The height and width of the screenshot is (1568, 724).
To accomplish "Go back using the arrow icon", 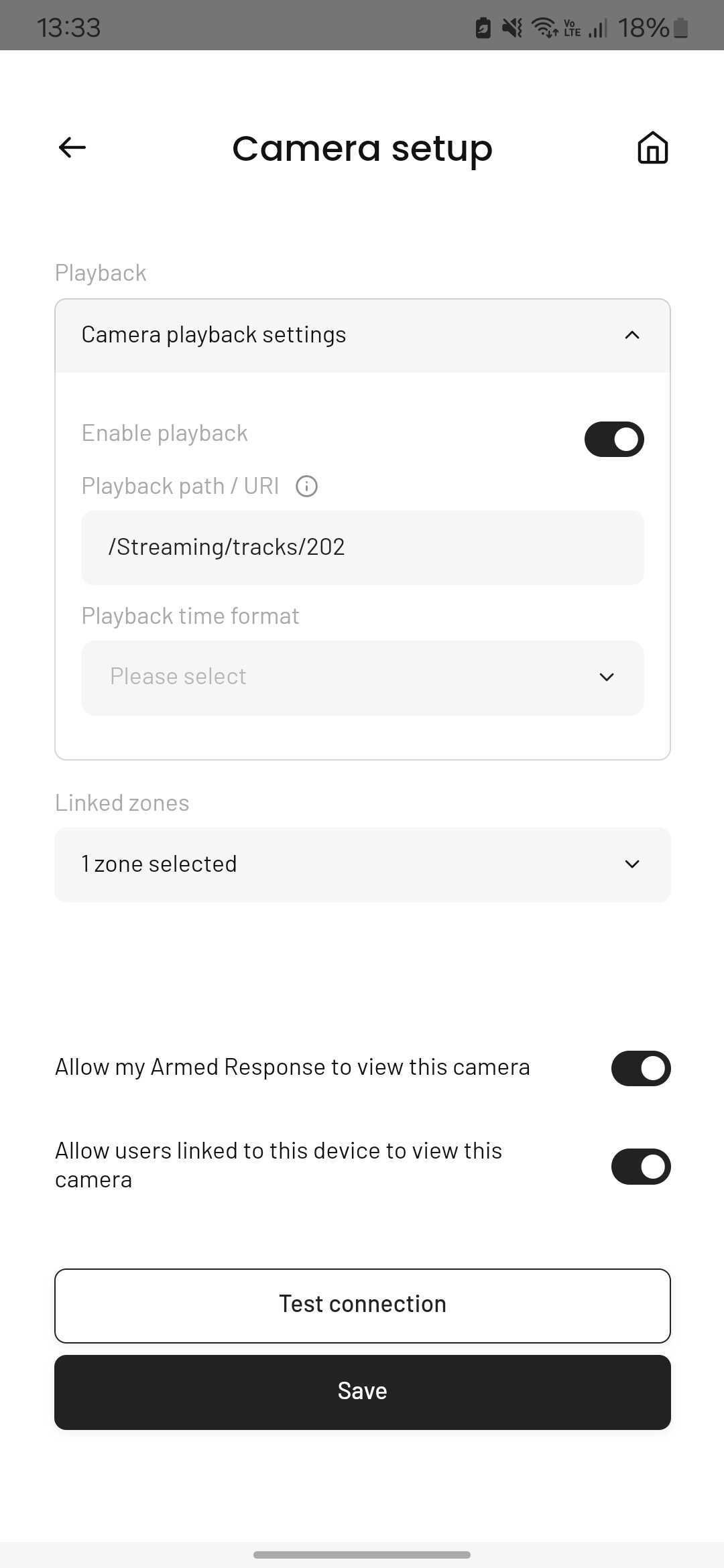I will pyautogui.click(x=72, y=147).
